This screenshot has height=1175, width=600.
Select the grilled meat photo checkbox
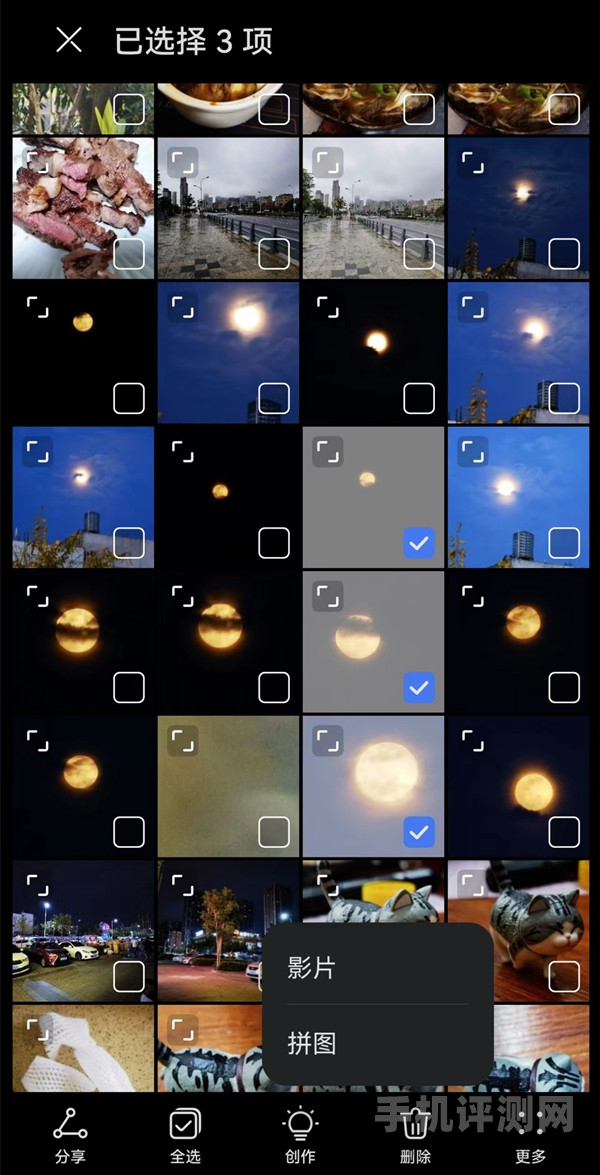(x=129, y=254)
